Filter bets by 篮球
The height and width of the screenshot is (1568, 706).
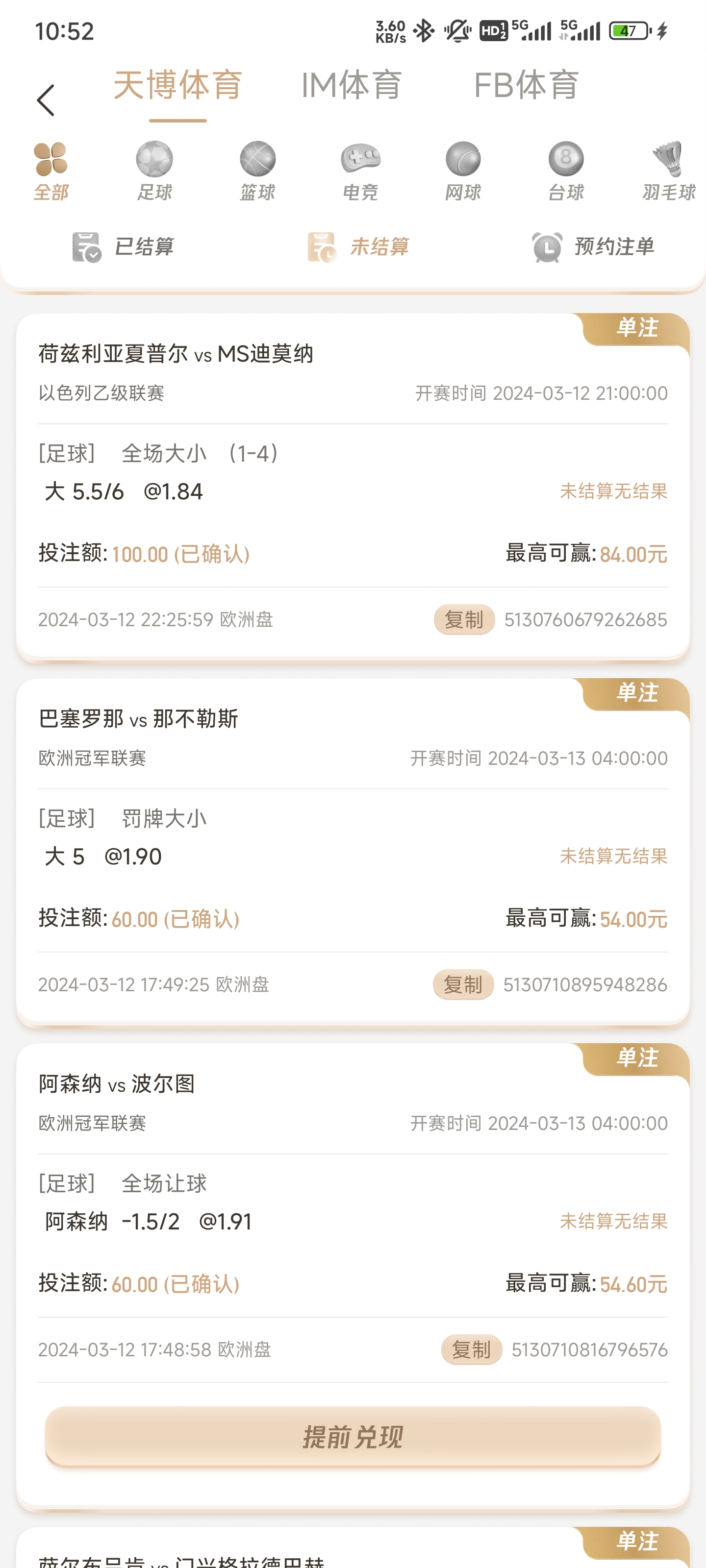[257, 171]
